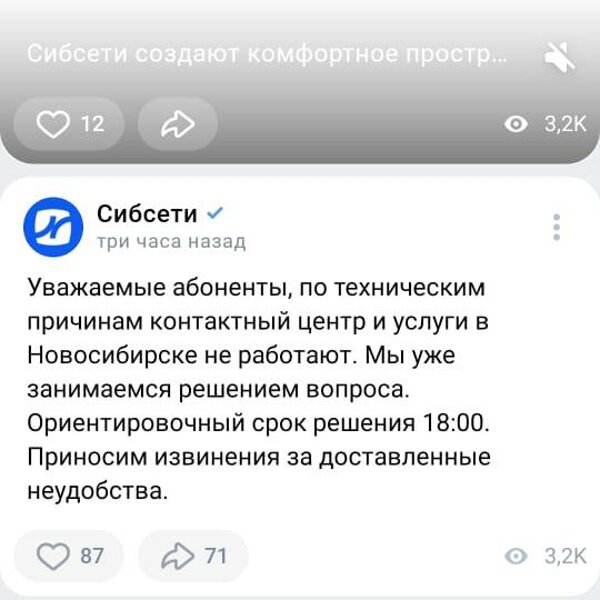Open the post's three-dot overflow menu
600x600 pixels.
coord(557,227)
